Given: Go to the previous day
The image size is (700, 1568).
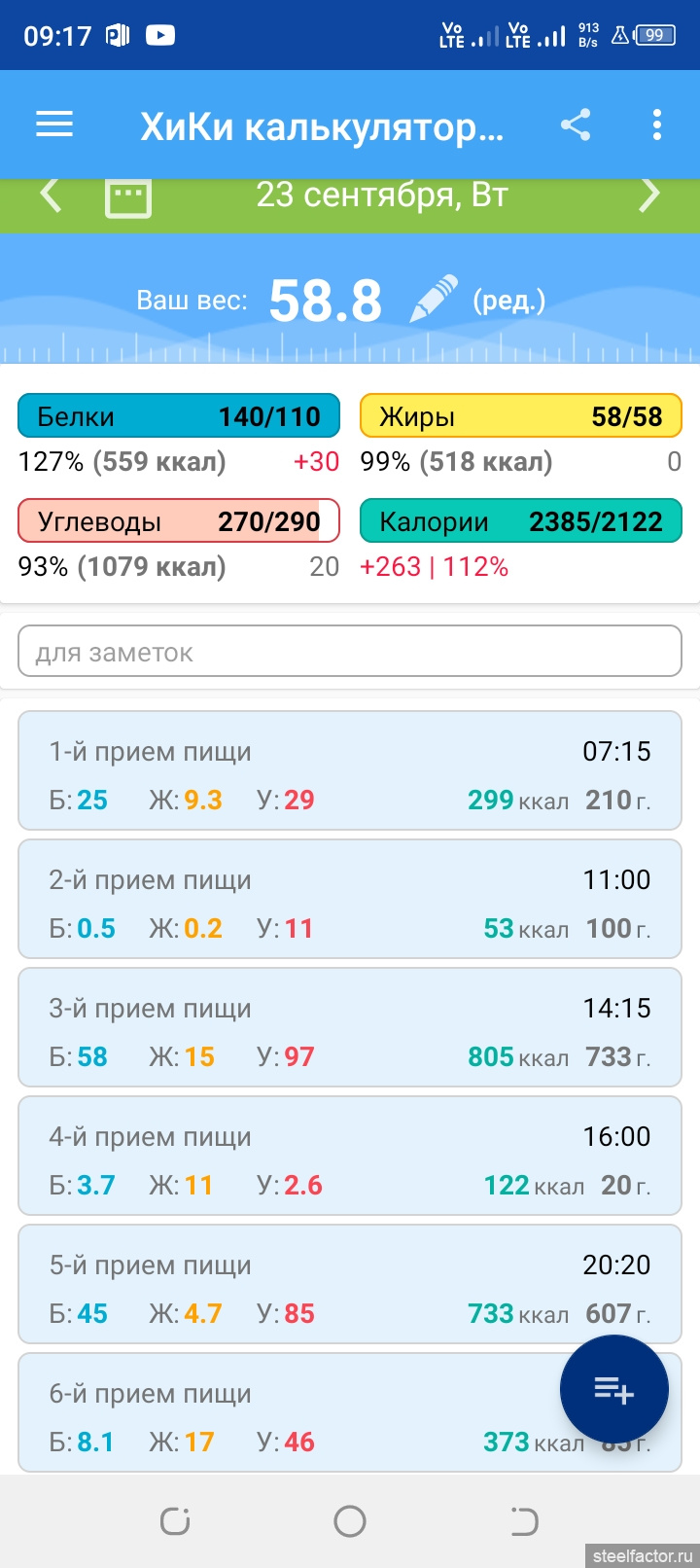Looking at the screenshot, I should [x=51, y=196].
